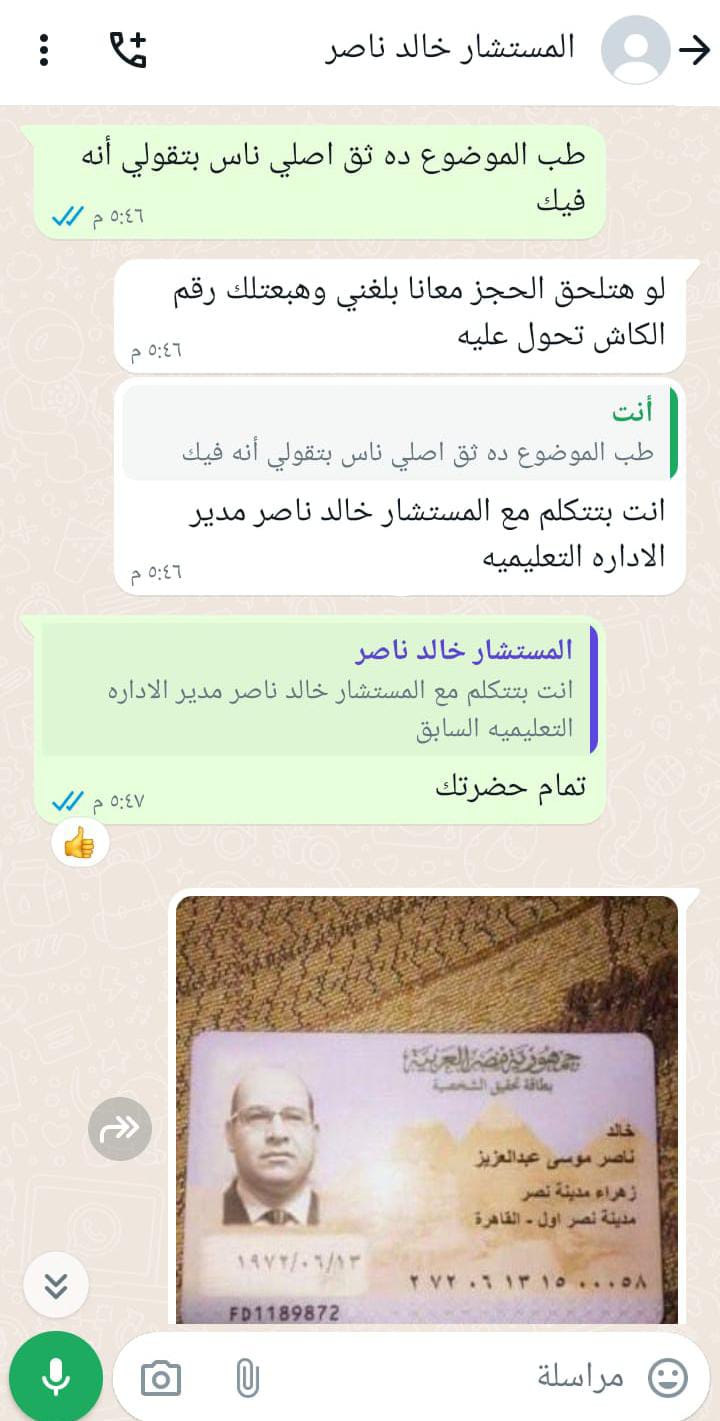Open المستشار خالد ناصر contact info
Image resolution: width=720 pixels, height=1421 pixels.
click(450, 48)
